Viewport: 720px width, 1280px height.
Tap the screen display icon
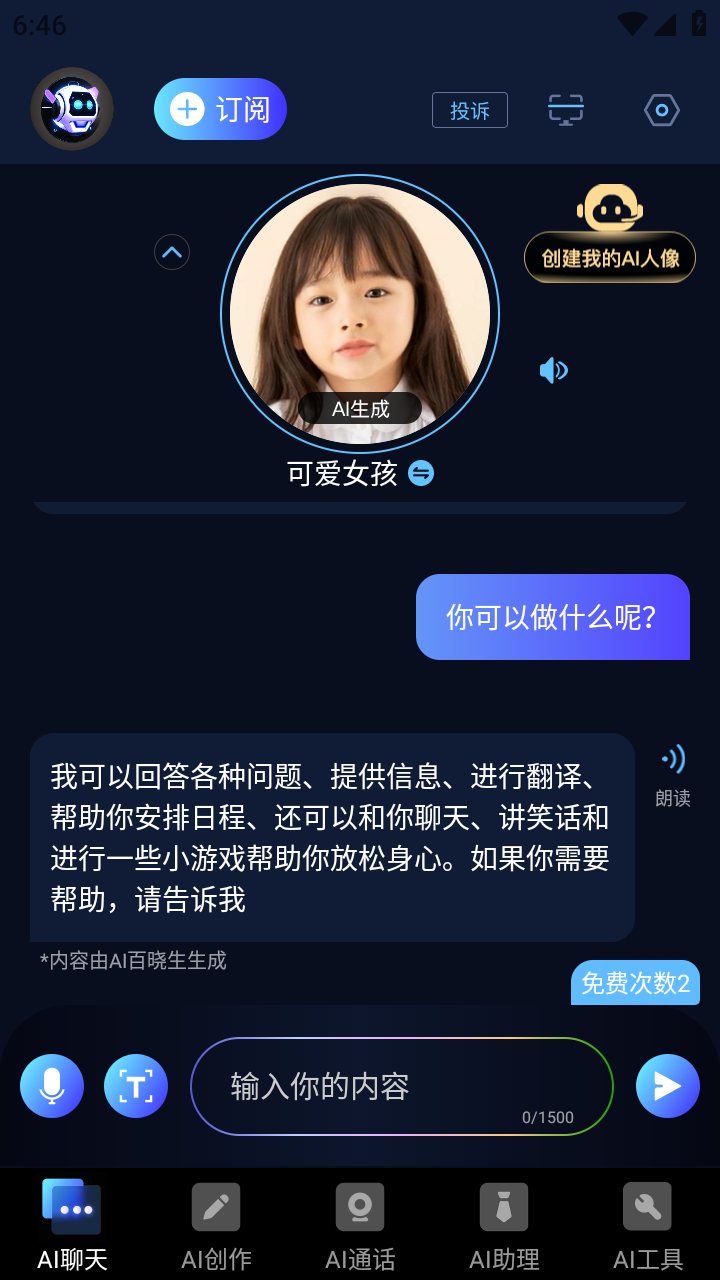[566, 110]
